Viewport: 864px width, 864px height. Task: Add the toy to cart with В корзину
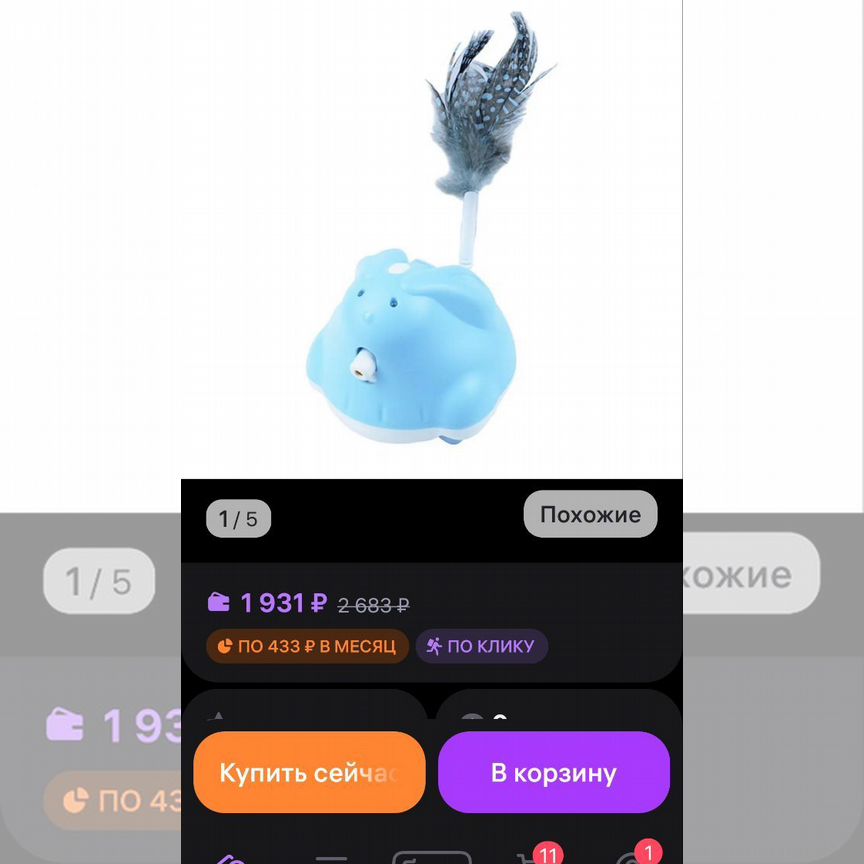tap(554, 773)
